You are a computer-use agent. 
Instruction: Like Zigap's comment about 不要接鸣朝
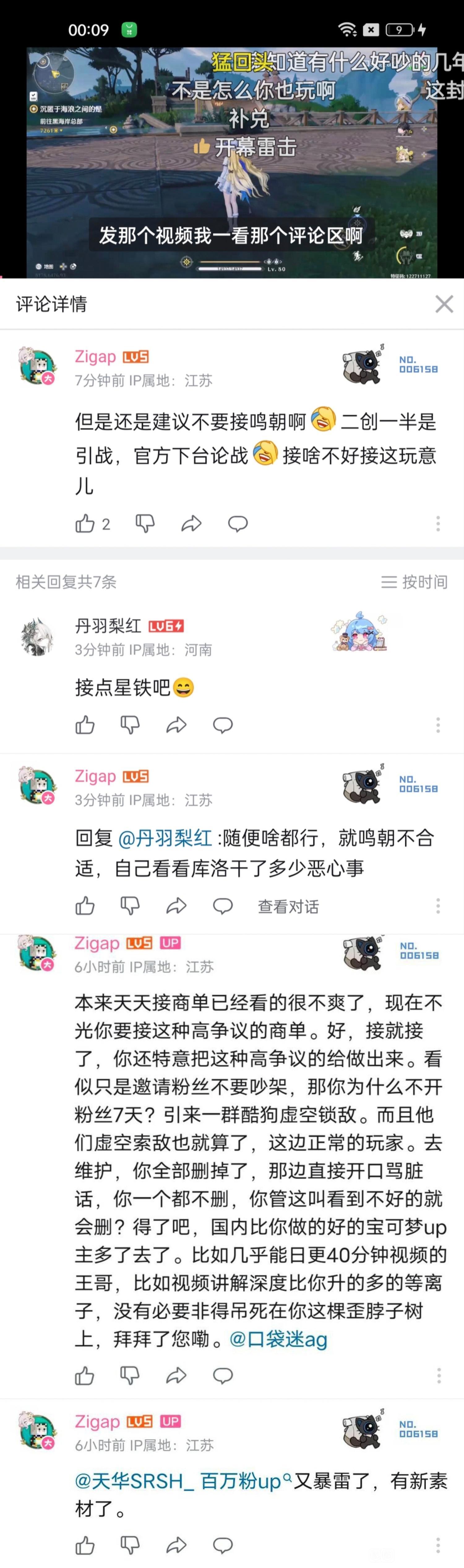click(85, 523)
